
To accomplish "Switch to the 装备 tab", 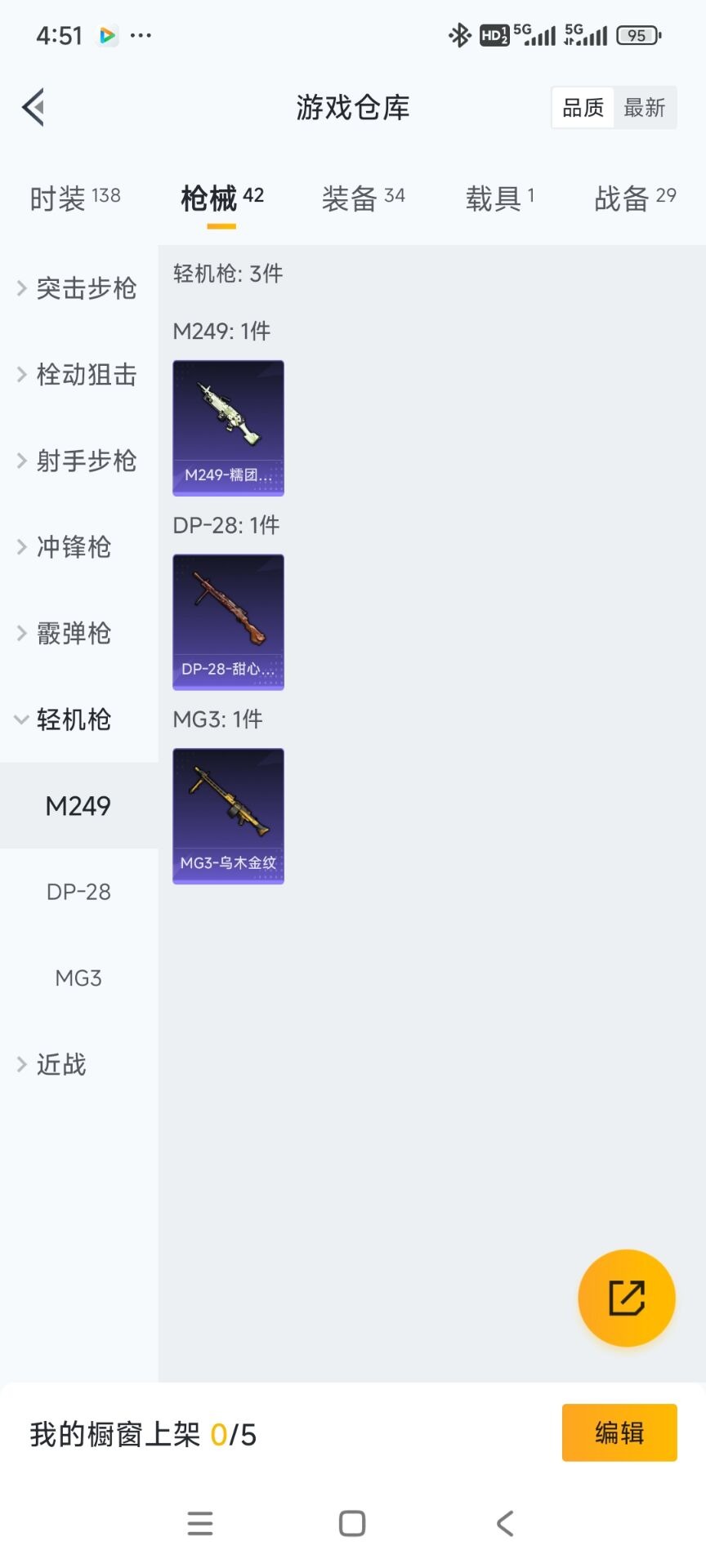I will point(363,198).
